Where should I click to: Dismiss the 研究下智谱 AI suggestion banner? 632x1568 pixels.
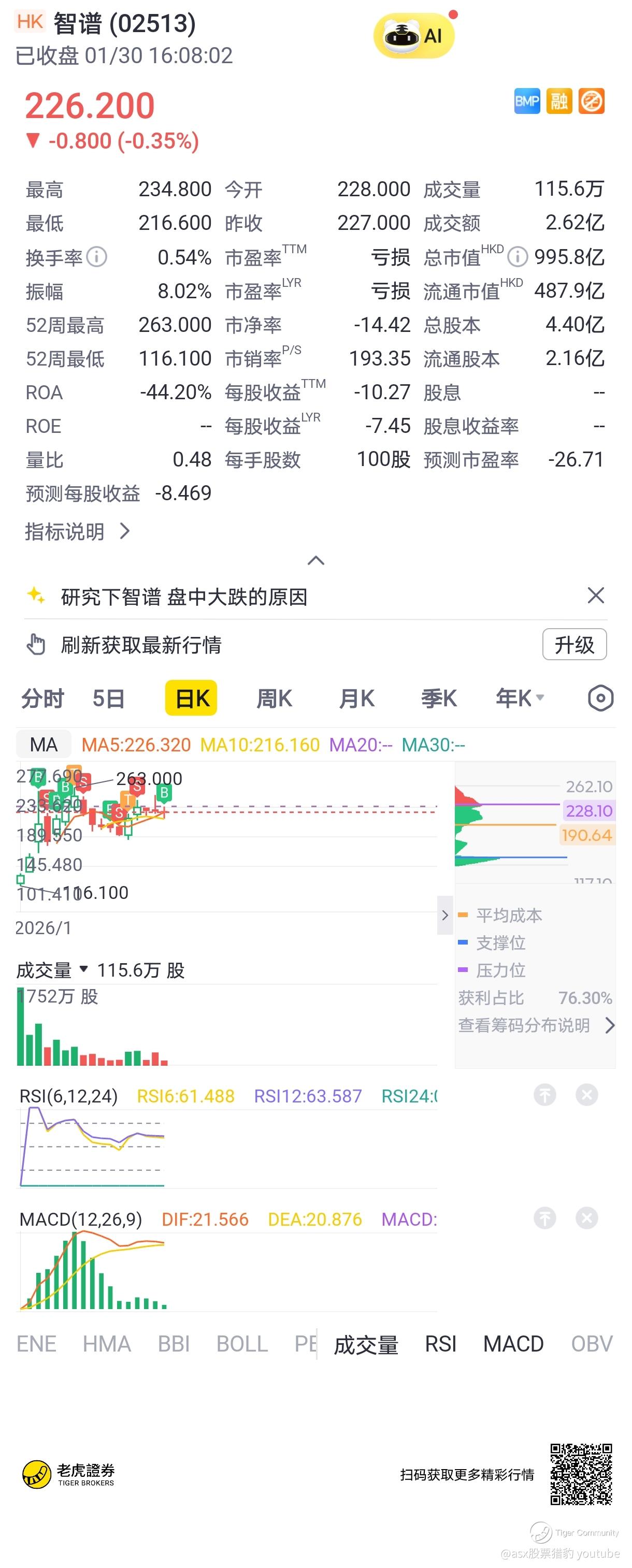click(595, 596)
